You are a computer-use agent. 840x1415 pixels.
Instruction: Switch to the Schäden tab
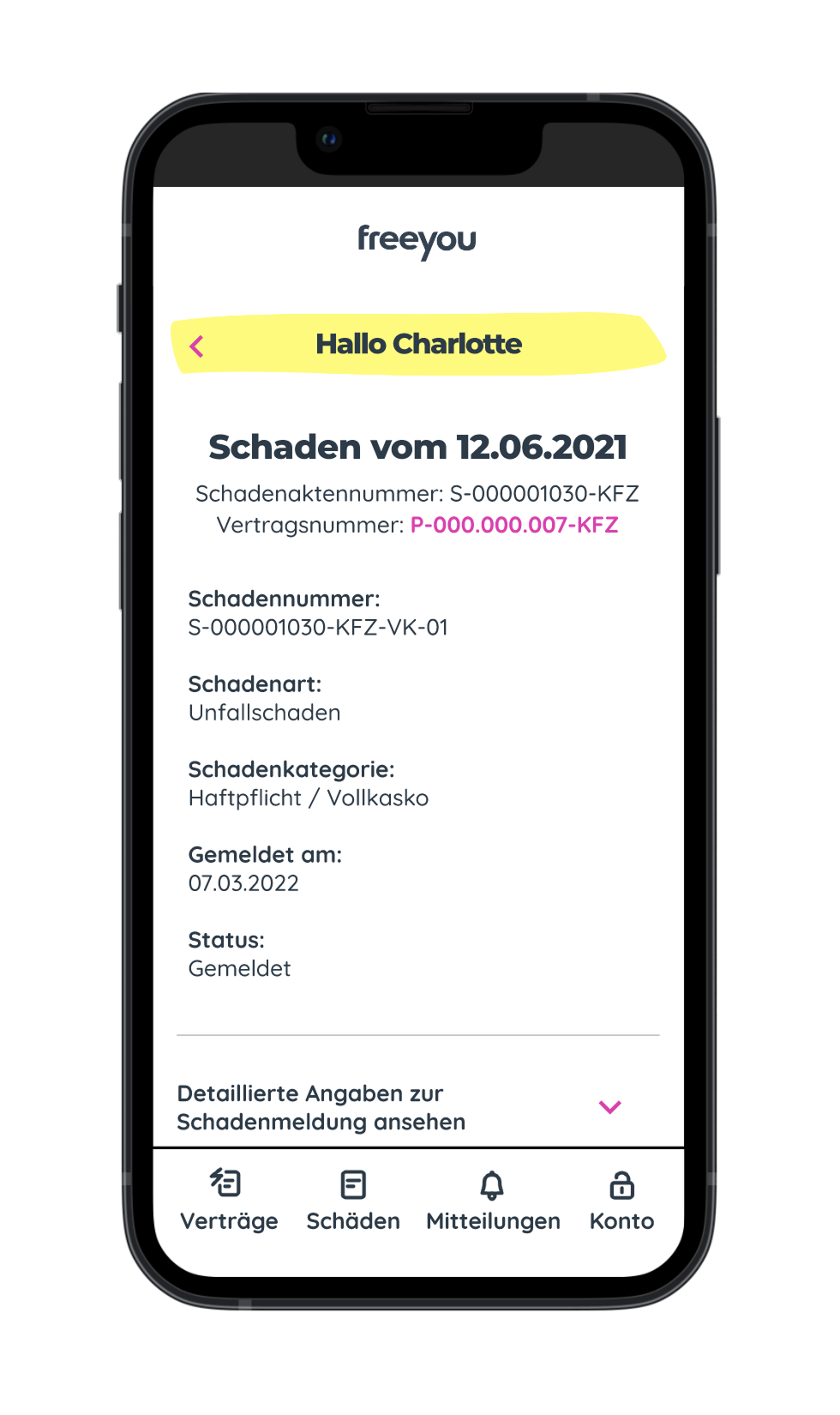352,1203
